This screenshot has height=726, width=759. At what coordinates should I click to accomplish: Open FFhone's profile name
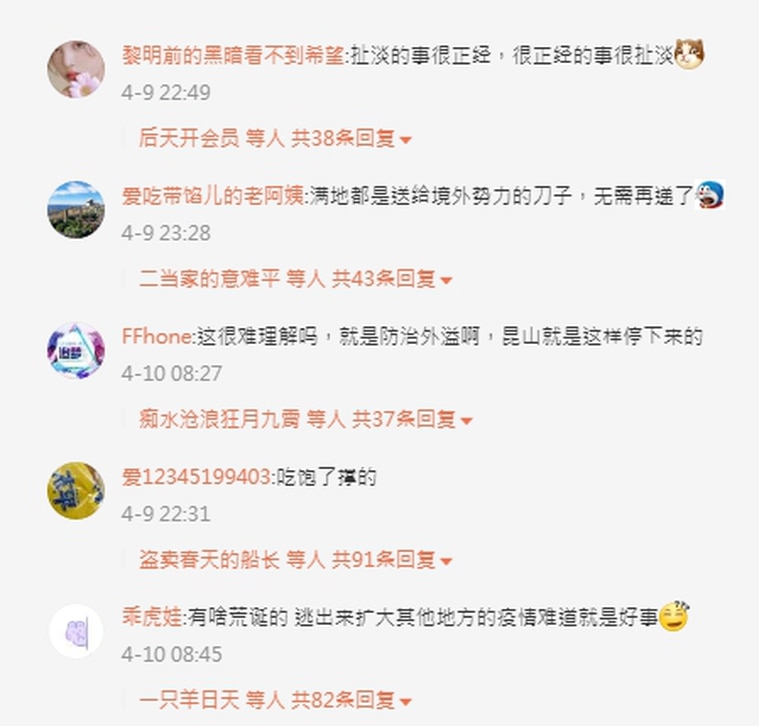click(x=155, y=337)
